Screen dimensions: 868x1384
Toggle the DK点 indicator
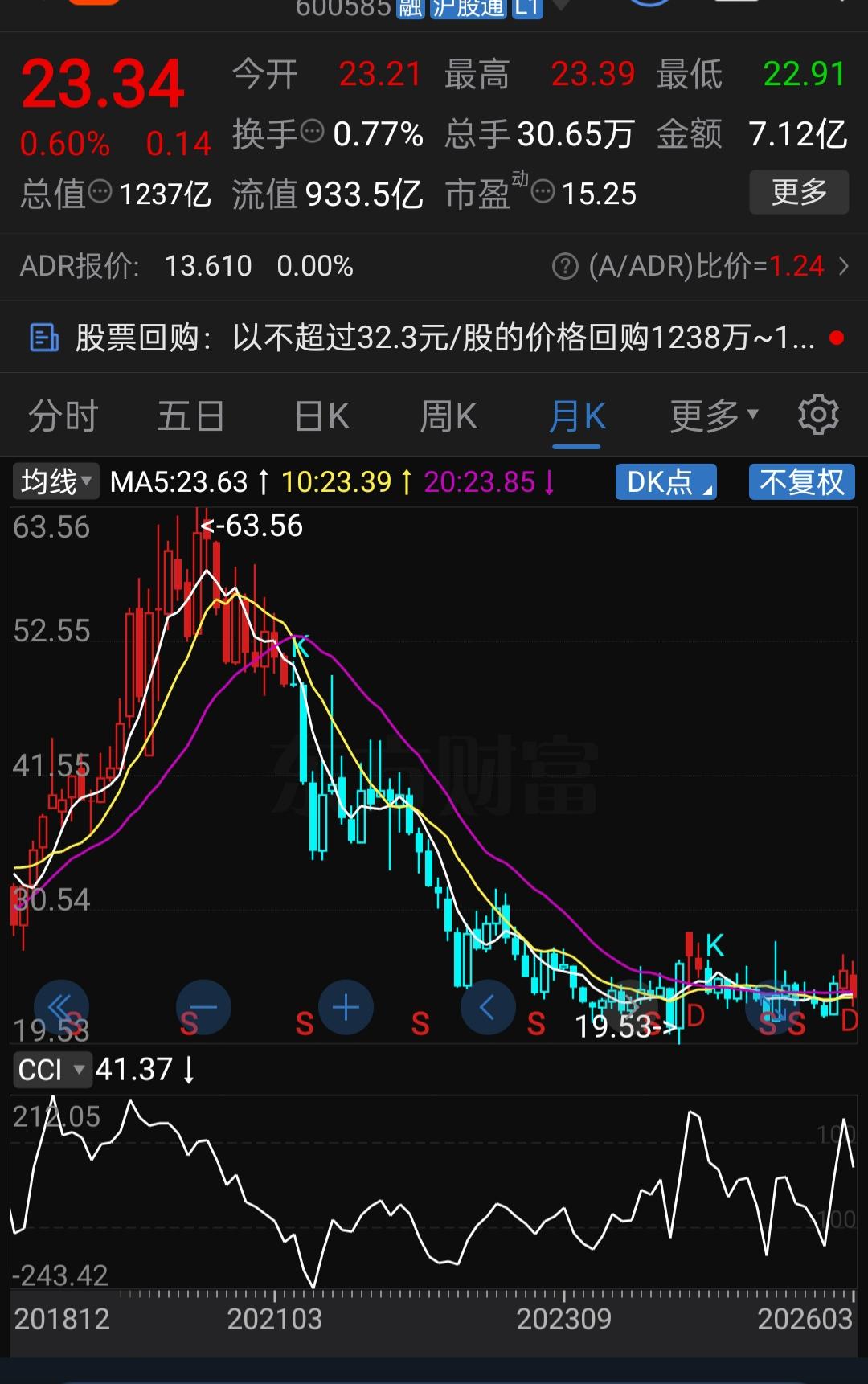665,481
